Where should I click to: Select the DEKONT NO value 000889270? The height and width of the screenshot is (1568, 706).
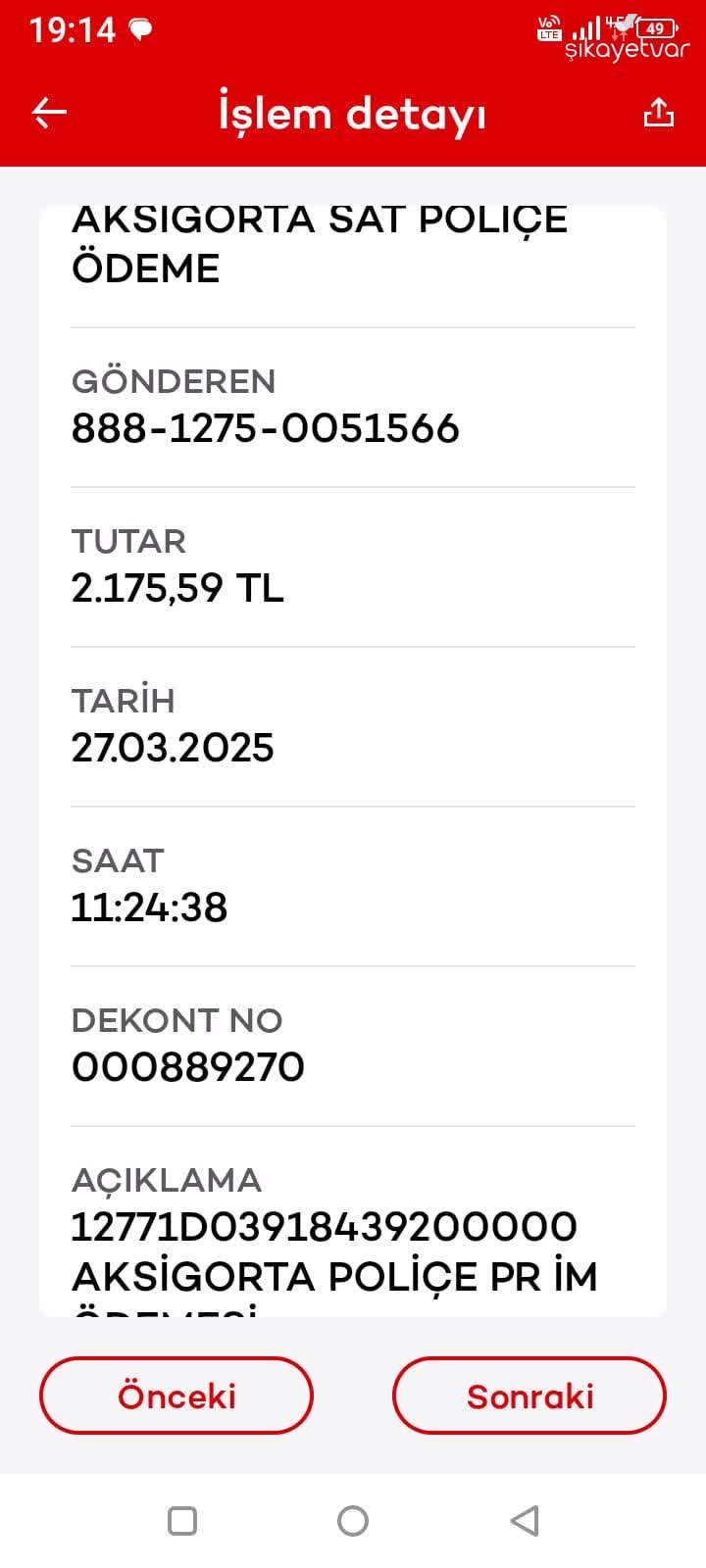(x=188, y=1066)
